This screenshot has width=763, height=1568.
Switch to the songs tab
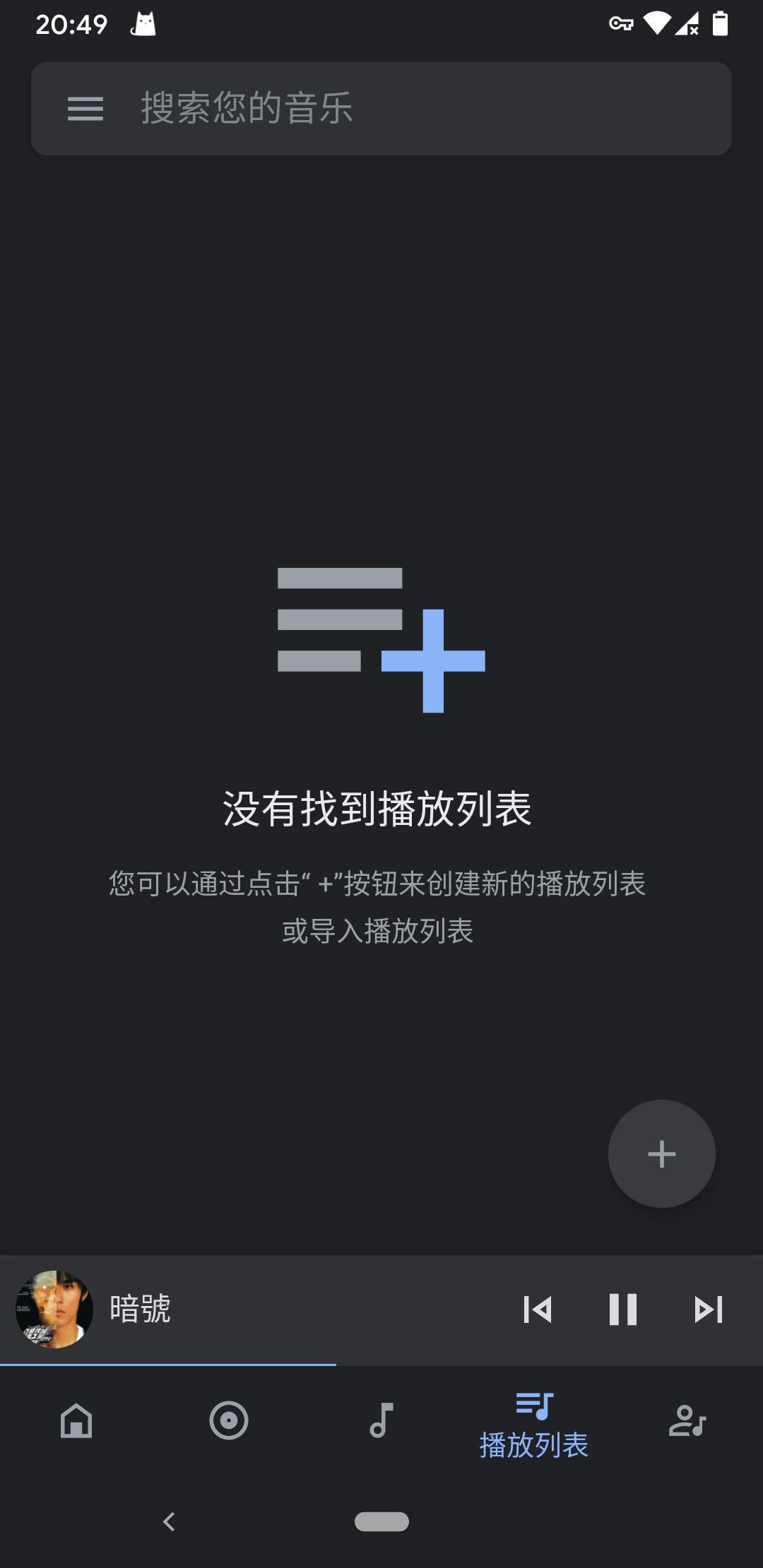click(381, 1421)
